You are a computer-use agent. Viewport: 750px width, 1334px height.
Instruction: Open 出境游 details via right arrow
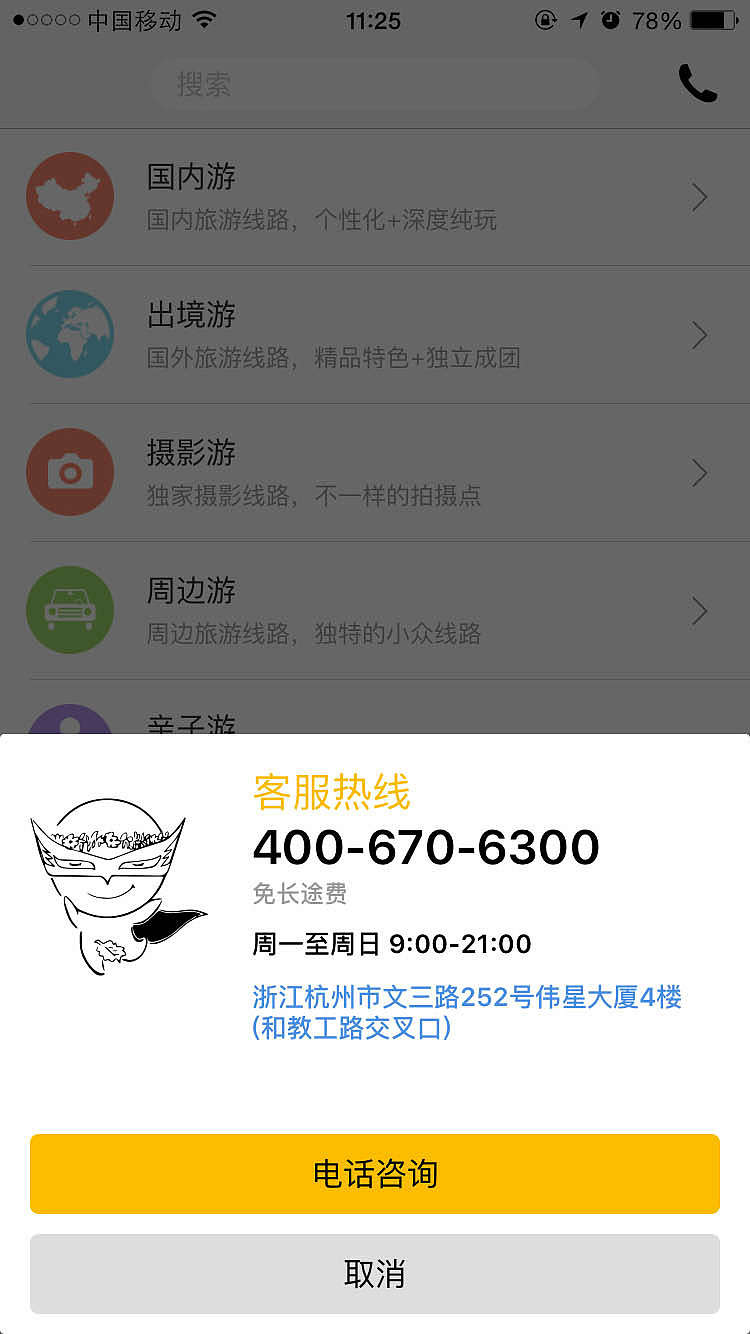[699, 334]
